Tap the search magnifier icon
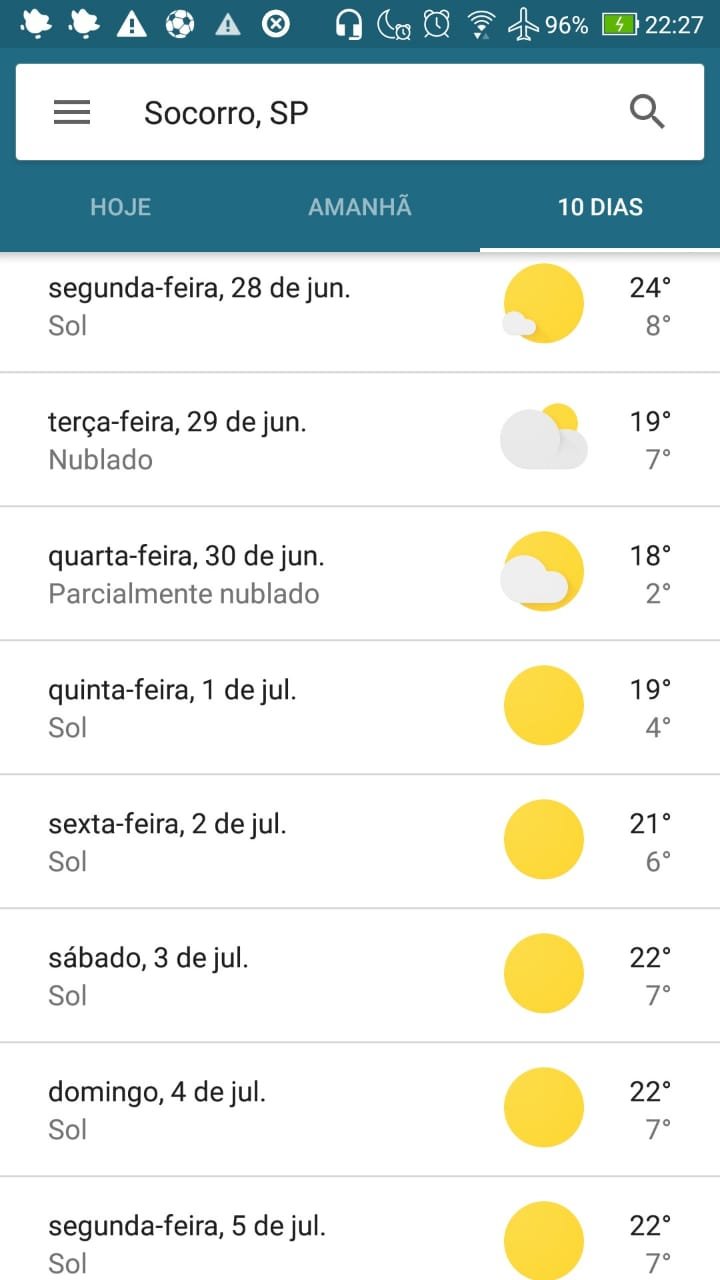The width and height of the screenshot is (720, 1280). click(x=647, y=112)
